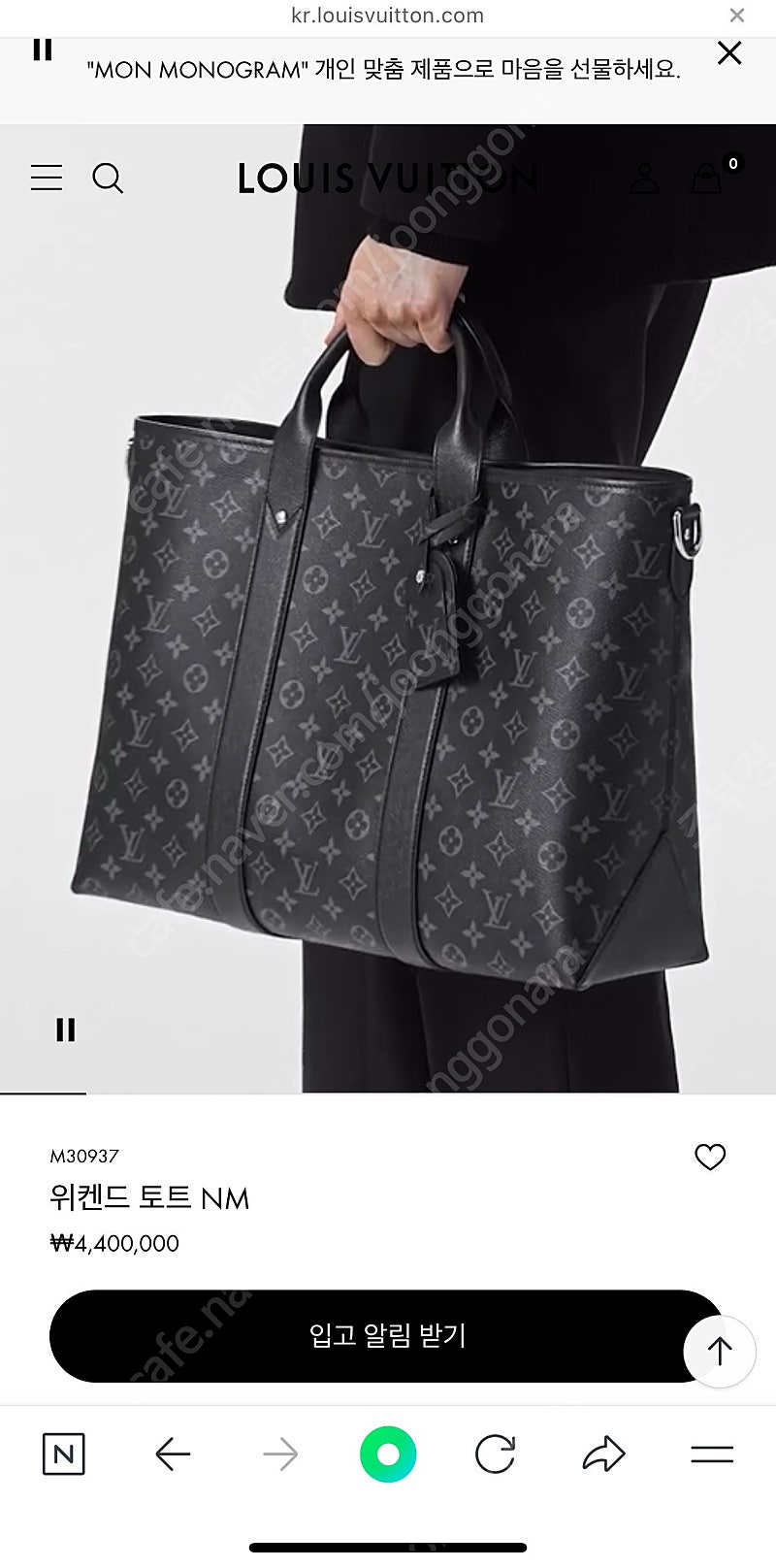Viewport: 776px width, 1568px height.
Task: Share this page
Action: click(603, 1454)
